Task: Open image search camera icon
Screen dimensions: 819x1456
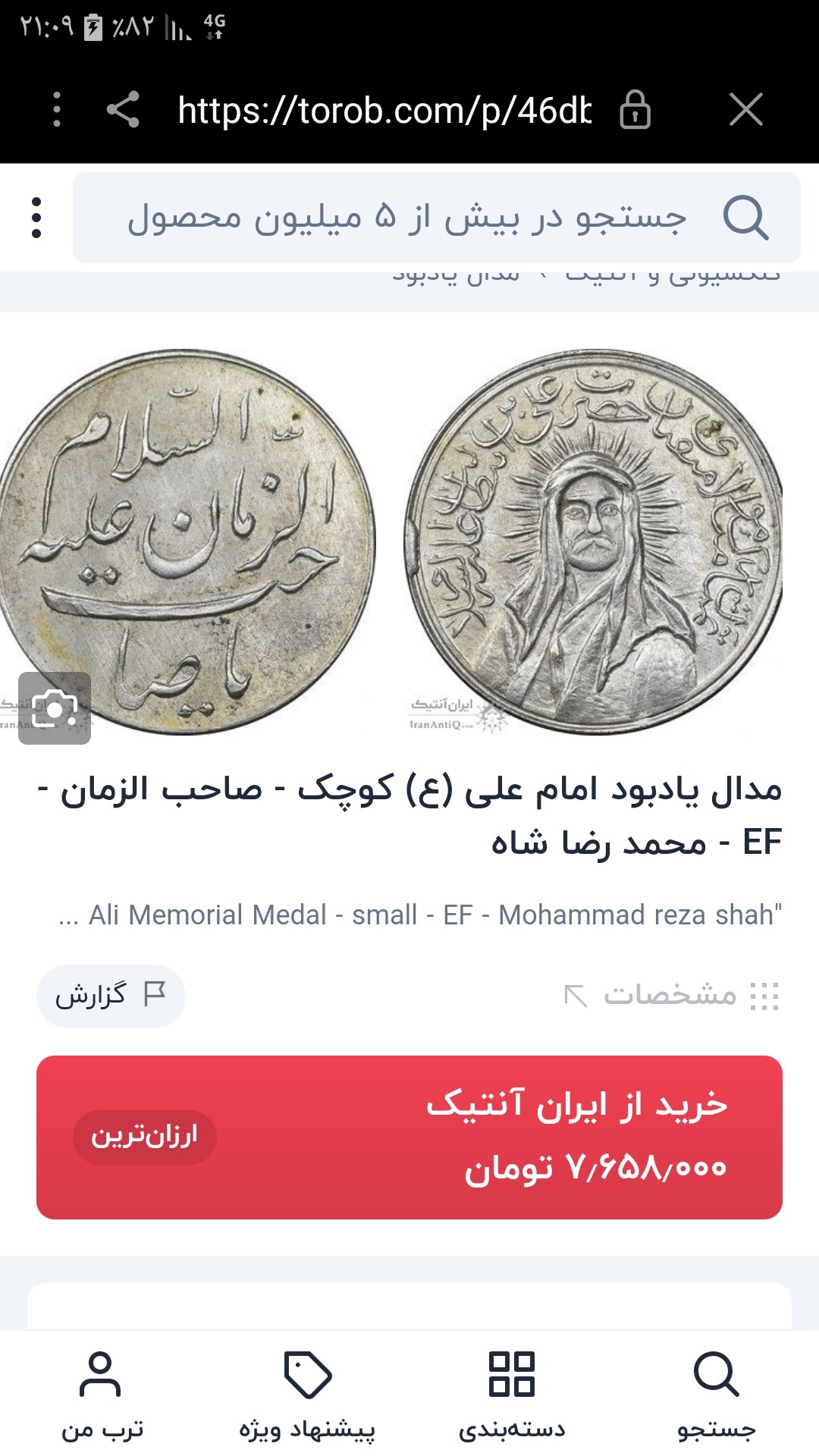Action: [x=55, y=708]
